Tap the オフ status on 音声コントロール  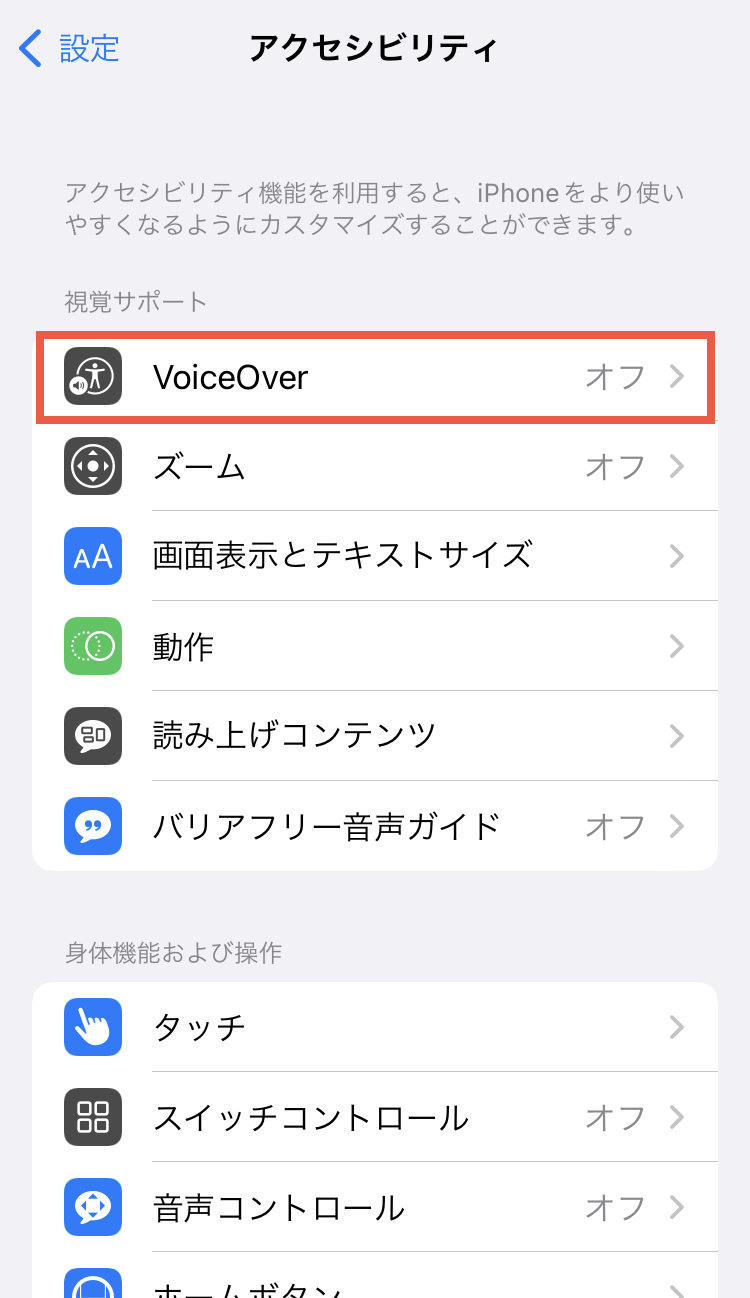614,1207
